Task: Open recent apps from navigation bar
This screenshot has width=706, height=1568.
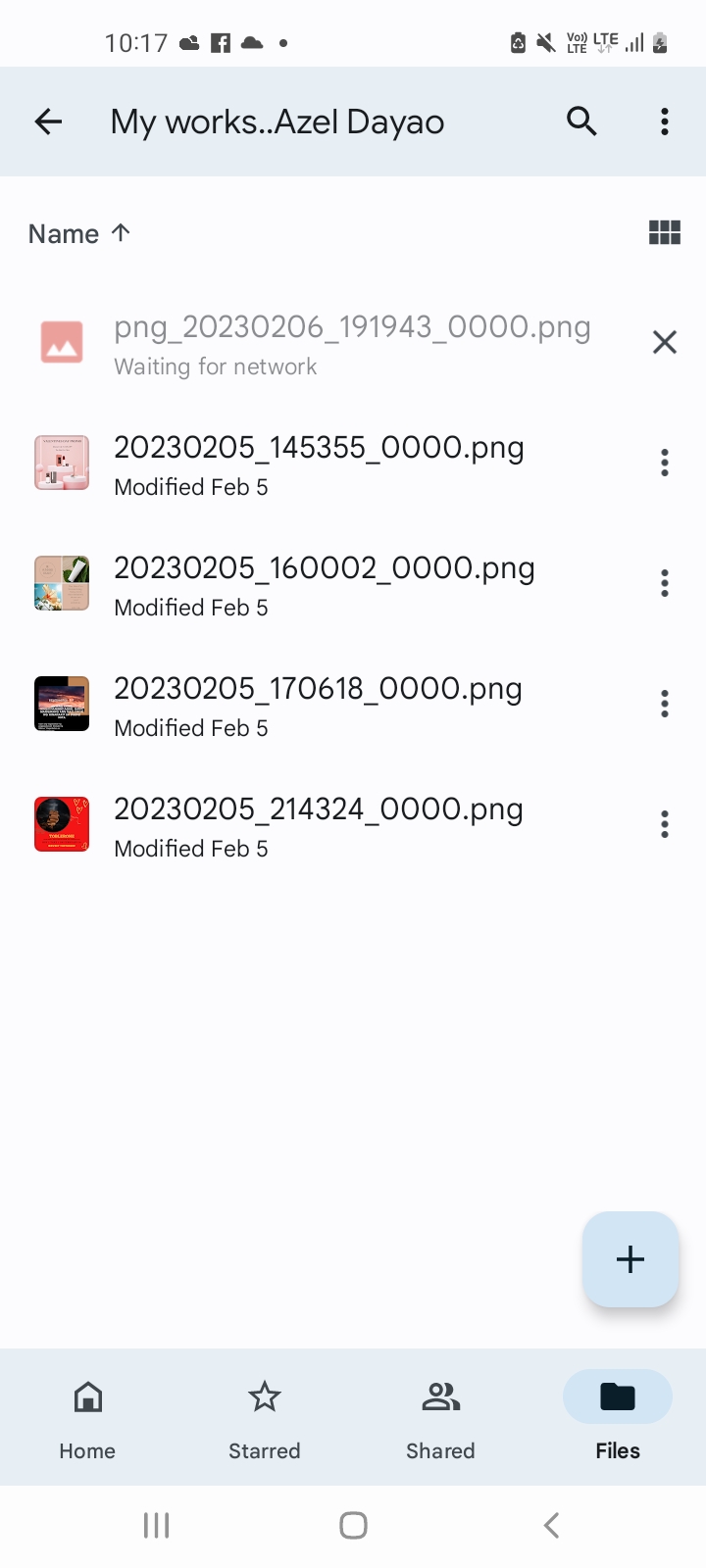Action: pos(156,1526)
